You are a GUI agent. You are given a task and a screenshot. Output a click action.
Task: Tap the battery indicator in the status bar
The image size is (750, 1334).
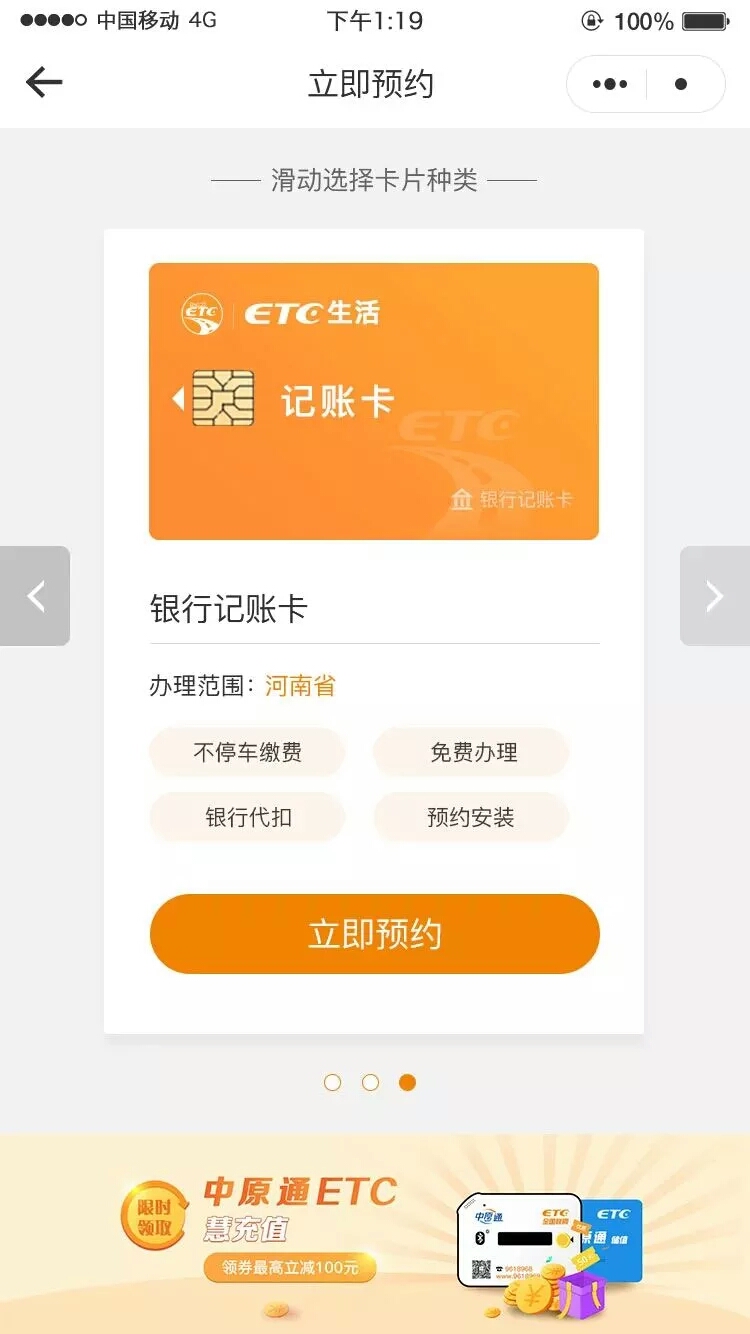tap(706, 20)
